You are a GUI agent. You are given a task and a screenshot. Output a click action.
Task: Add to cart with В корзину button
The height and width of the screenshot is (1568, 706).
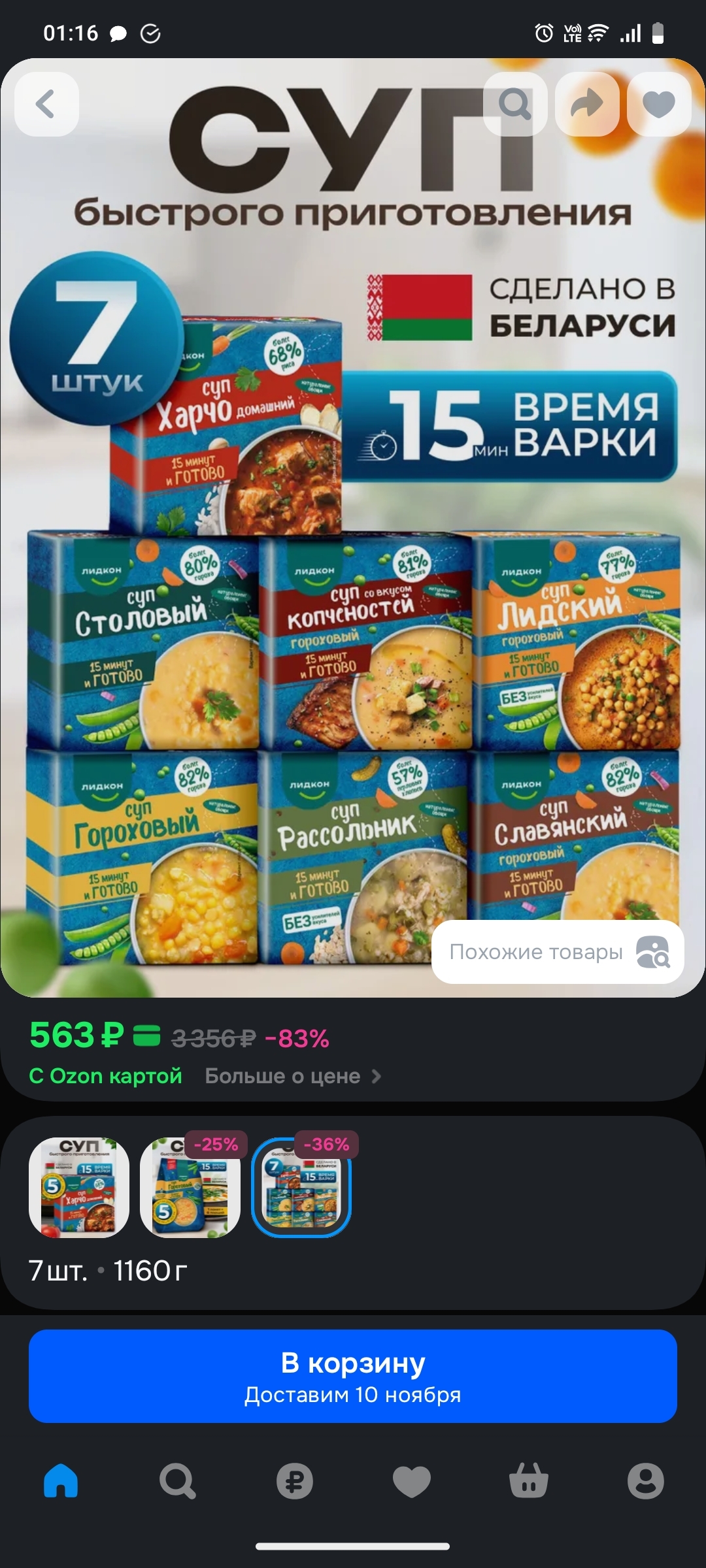(x=353, y=1376)
